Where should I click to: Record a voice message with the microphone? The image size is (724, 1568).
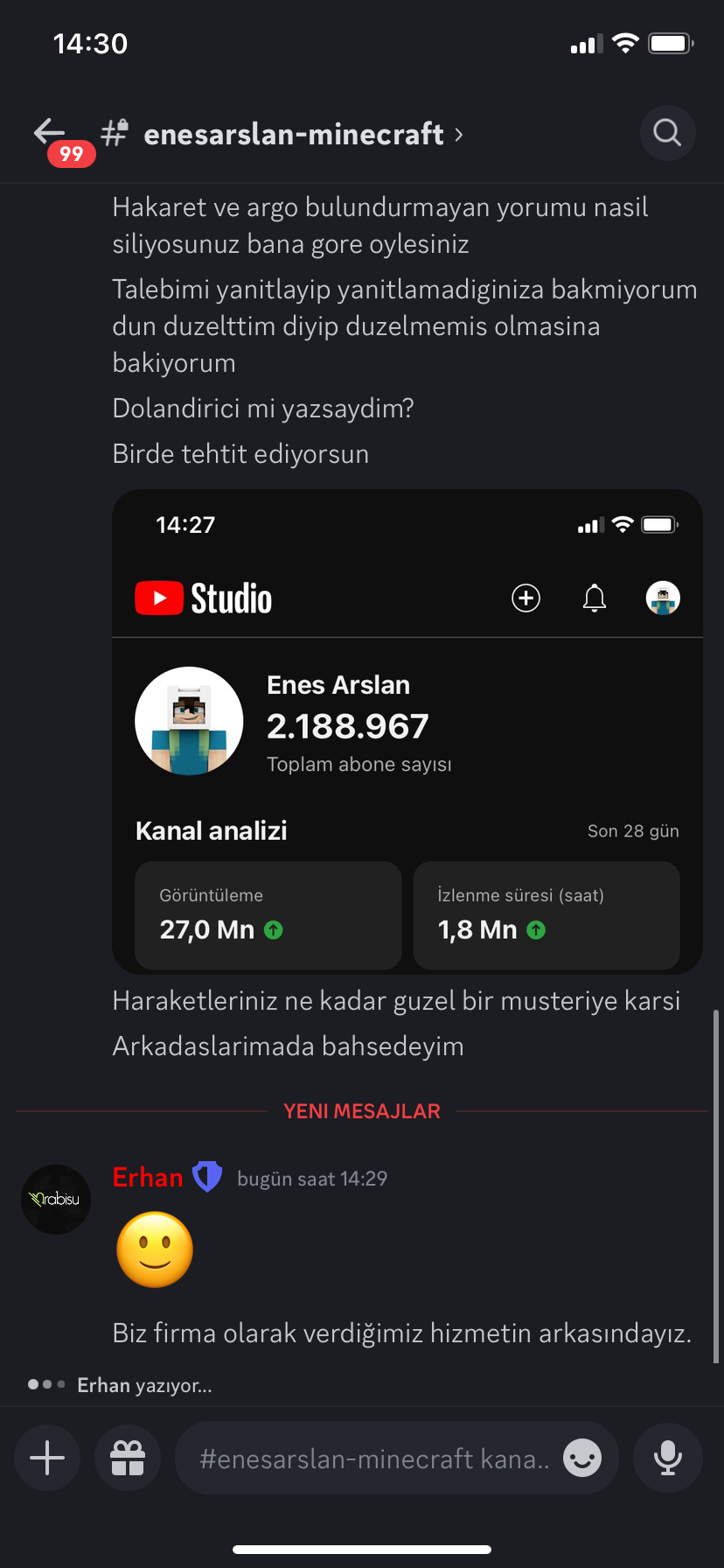(668, 1458)
